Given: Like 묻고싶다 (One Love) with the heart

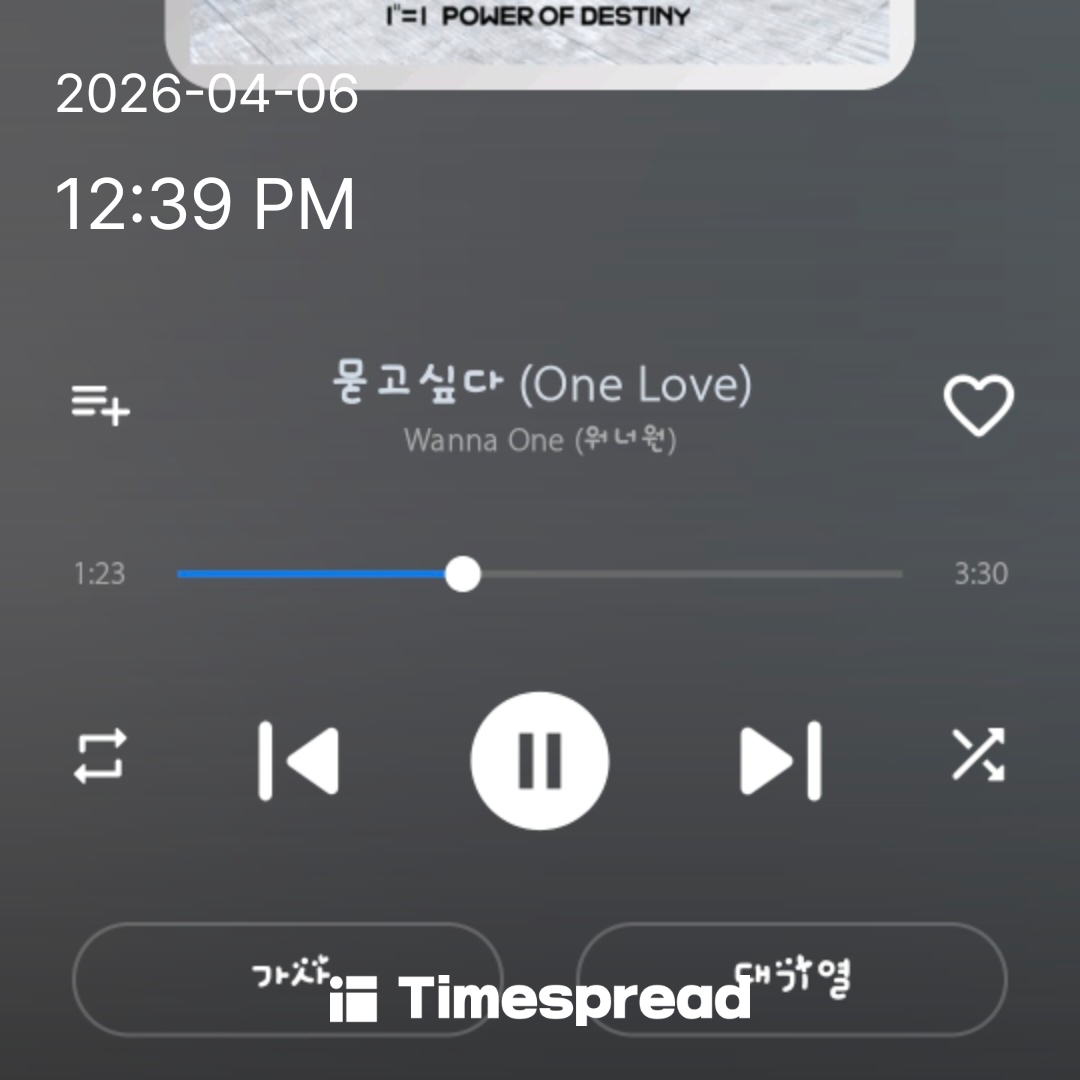Looking at the screenshot, I should [x=978, y=406].
